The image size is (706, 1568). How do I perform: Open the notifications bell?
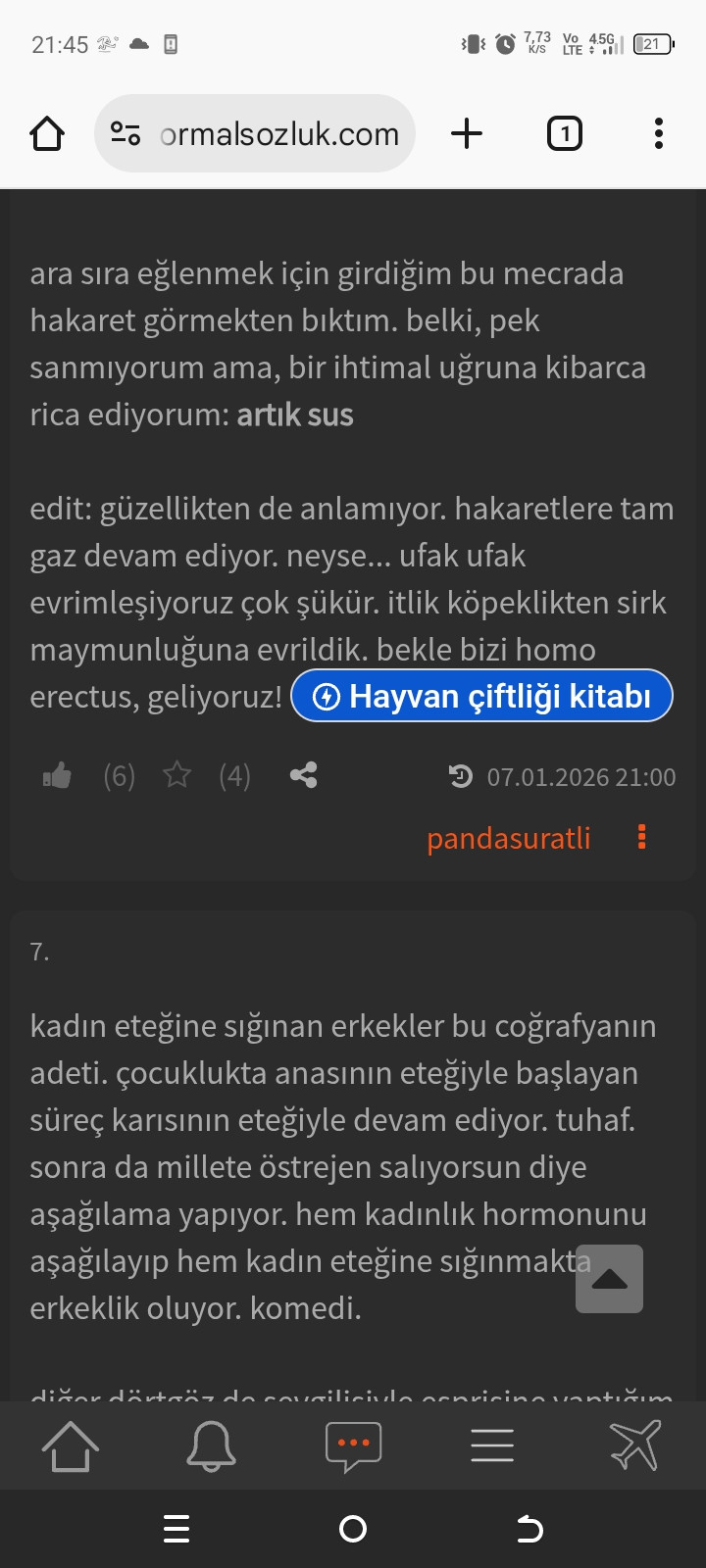211,1445
